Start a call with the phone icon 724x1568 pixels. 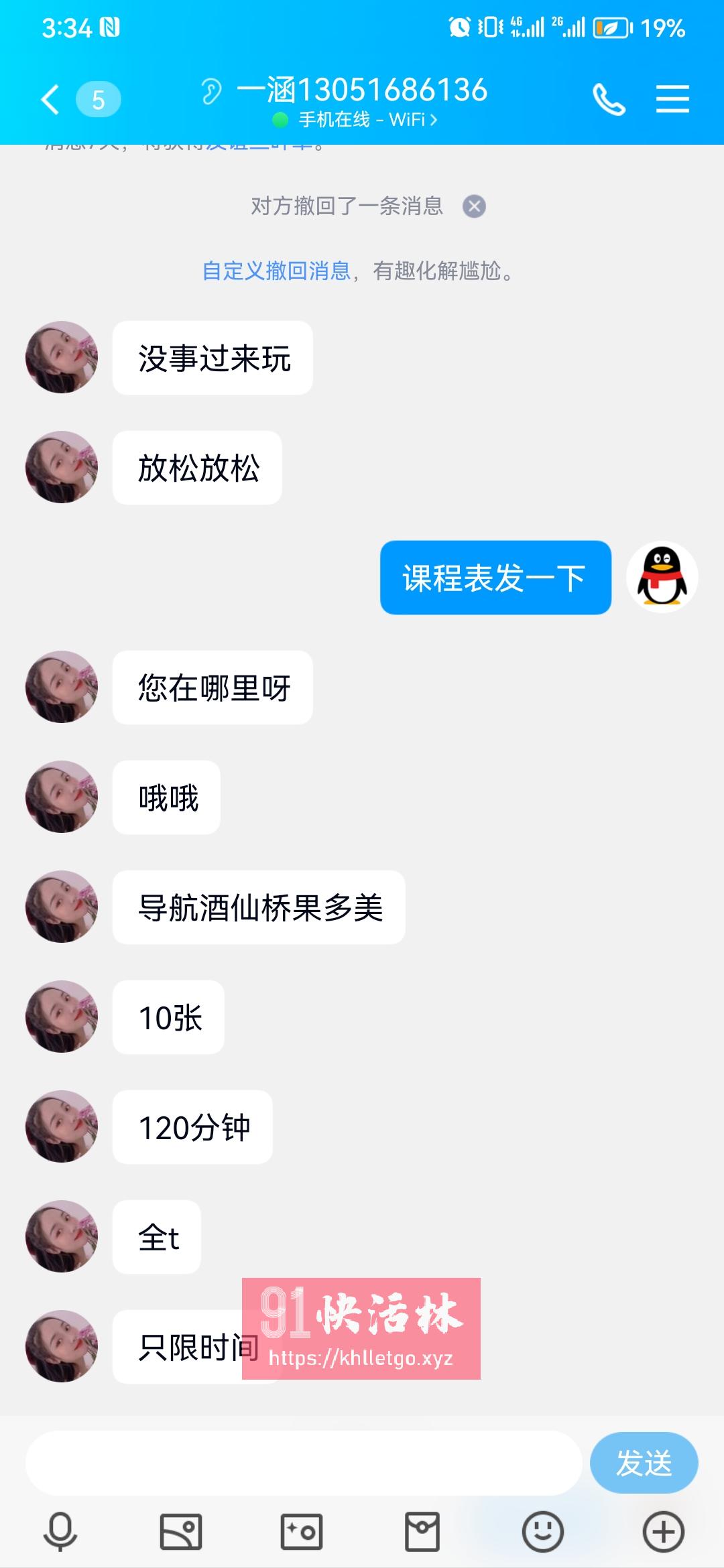609,98
